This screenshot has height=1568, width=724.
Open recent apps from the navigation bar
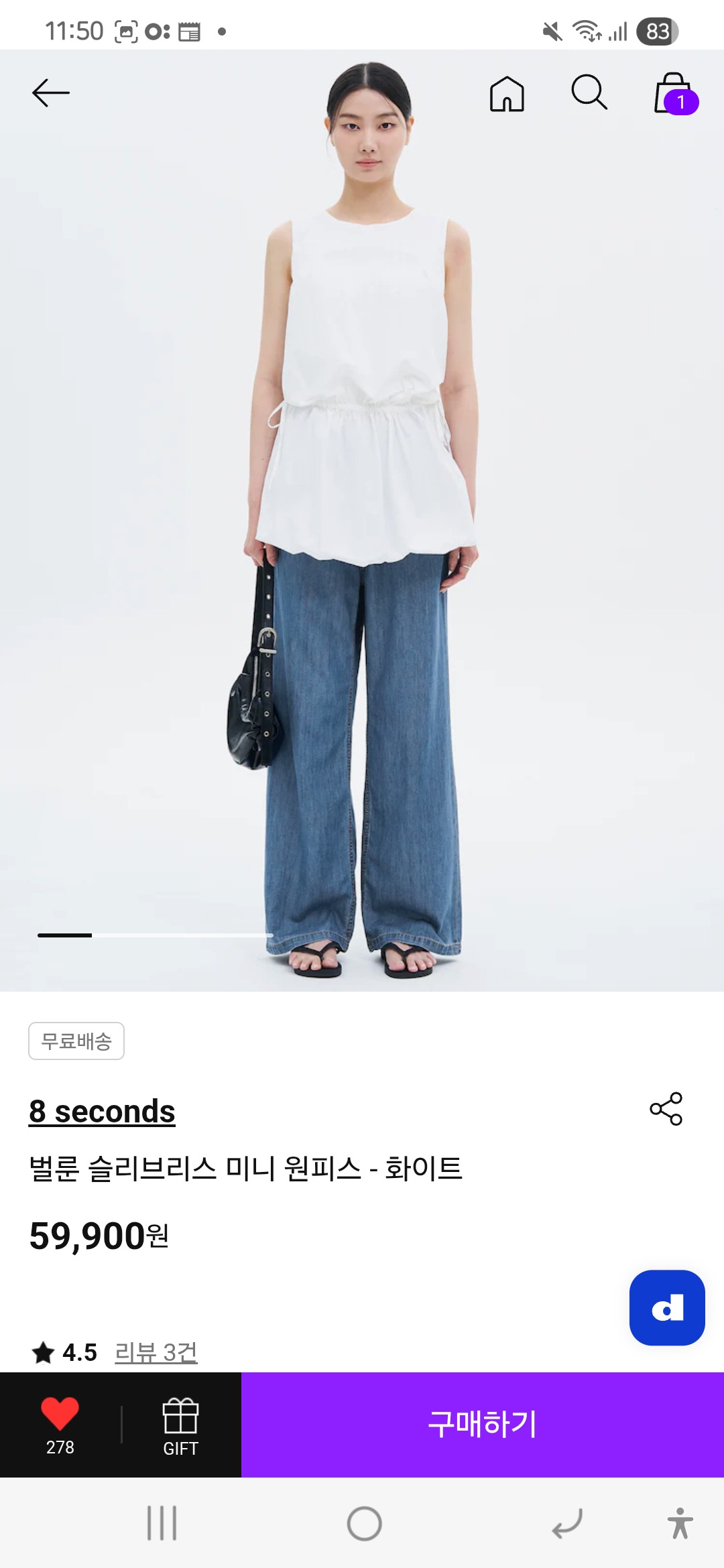pos(162,1523)
